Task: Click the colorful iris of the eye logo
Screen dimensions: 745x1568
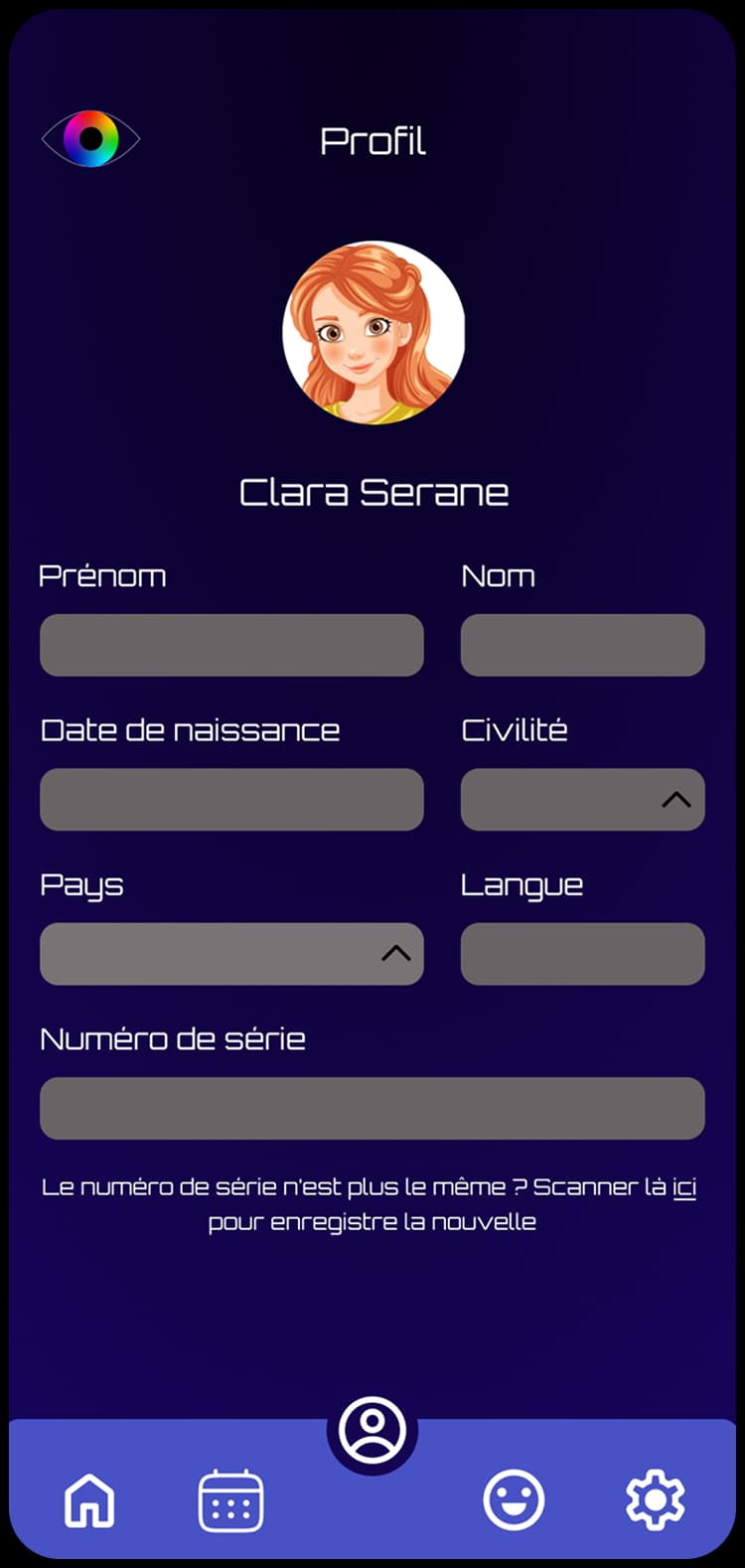Action: (x=91, y=139)
